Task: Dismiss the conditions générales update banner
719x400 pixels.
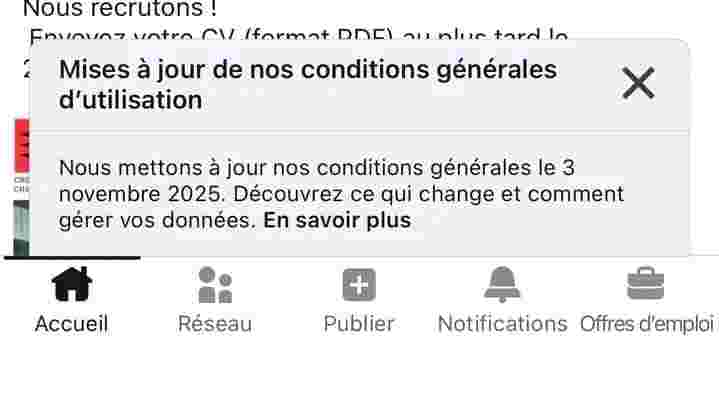Action: click(x=638, y=83)
